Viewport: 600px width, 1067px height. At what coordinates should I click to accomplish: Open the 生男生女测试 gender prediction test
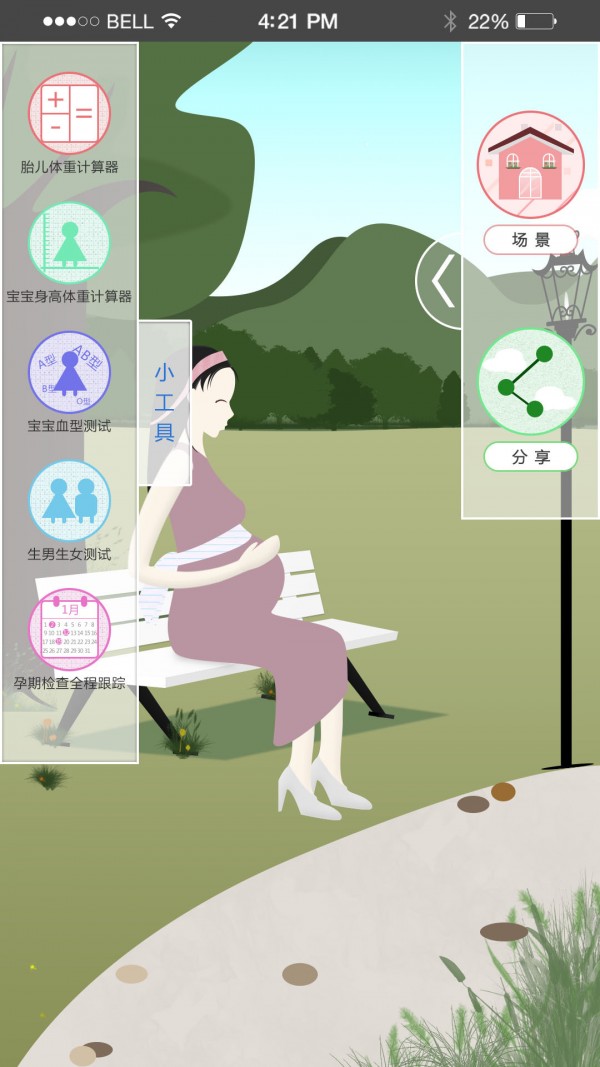(x=69, y=500)
